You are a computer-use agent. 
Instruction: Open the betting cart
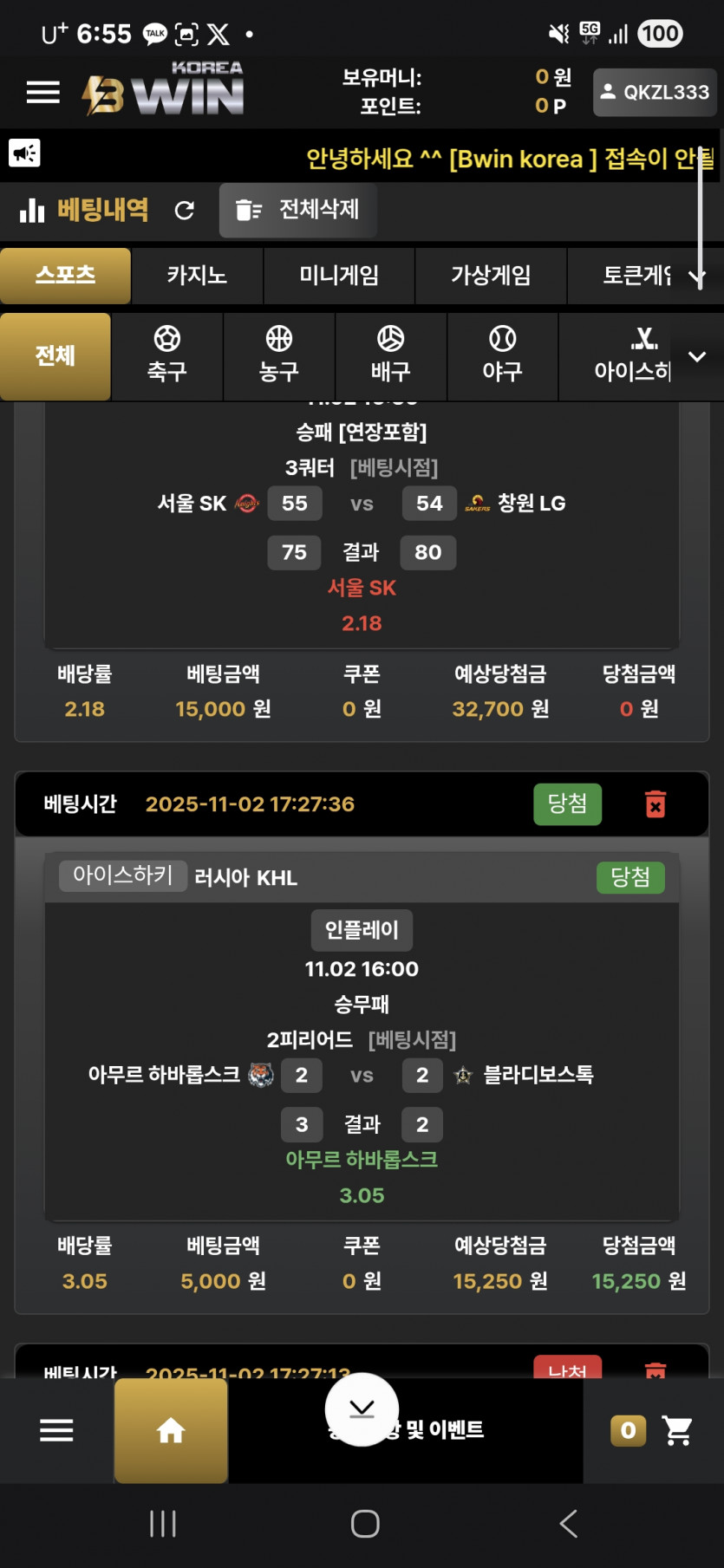tap(677, 1430)
